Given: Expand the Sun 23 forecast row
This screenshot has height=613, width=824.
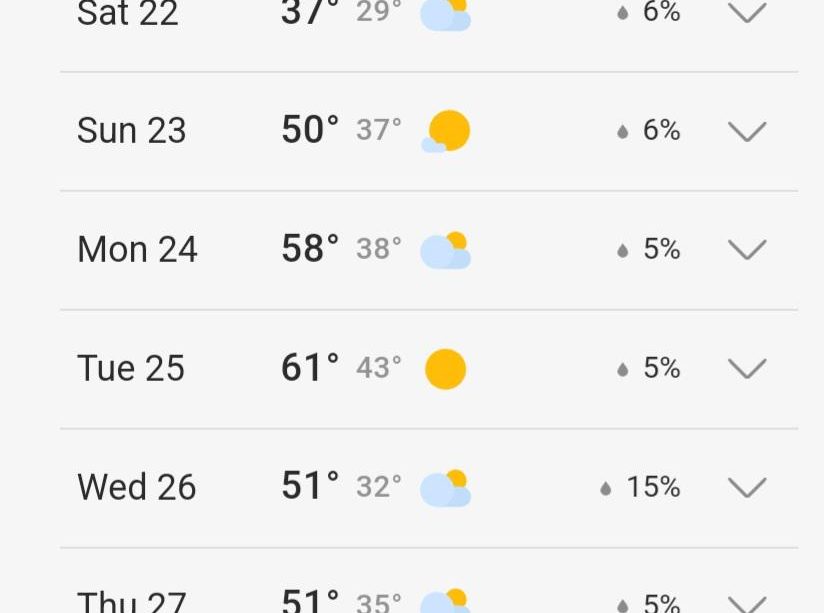Looking at the screenshot, I should point(746,132).
